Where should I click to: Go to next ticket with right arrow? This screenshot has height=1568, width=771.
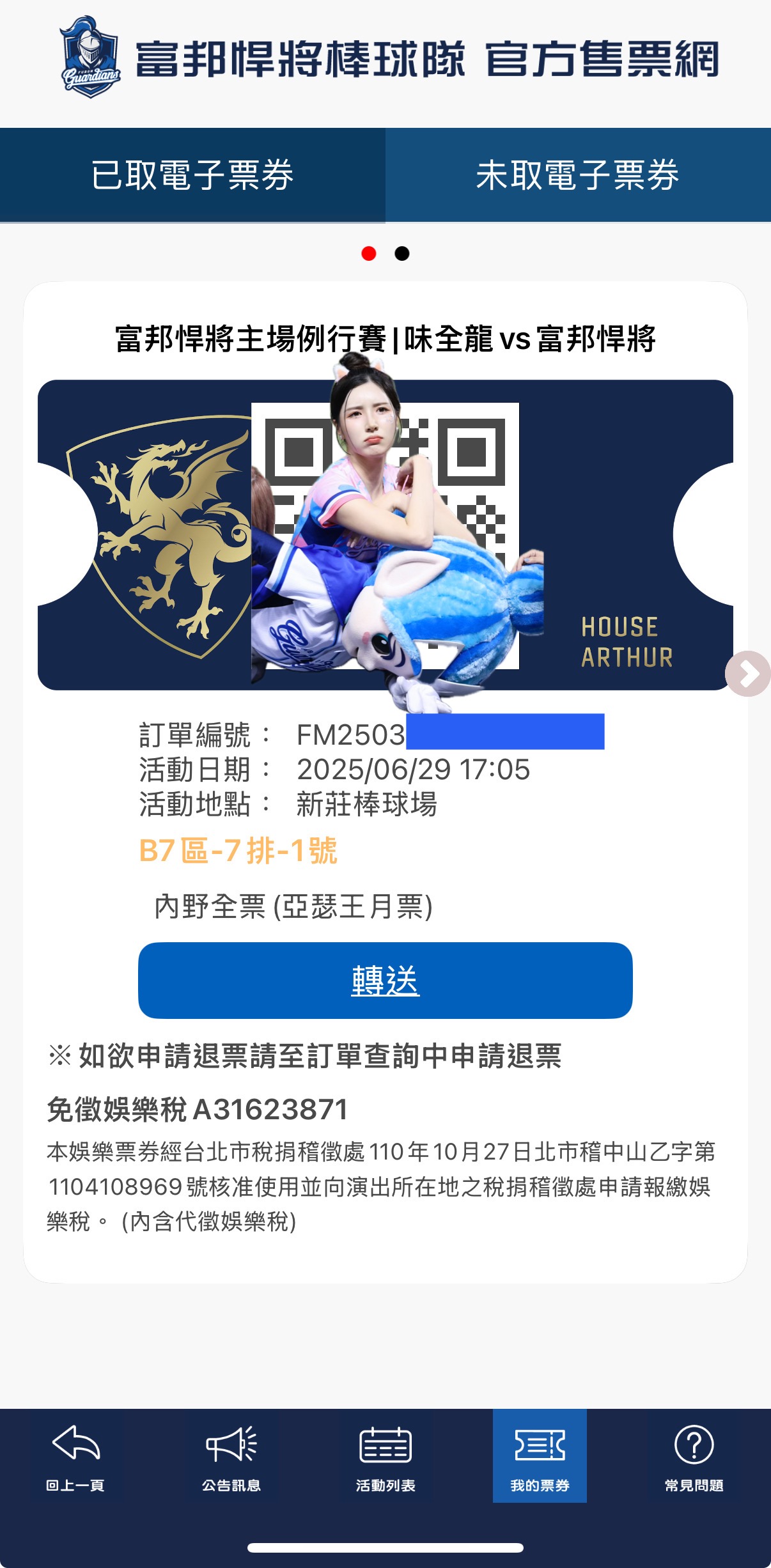[747, 673]
